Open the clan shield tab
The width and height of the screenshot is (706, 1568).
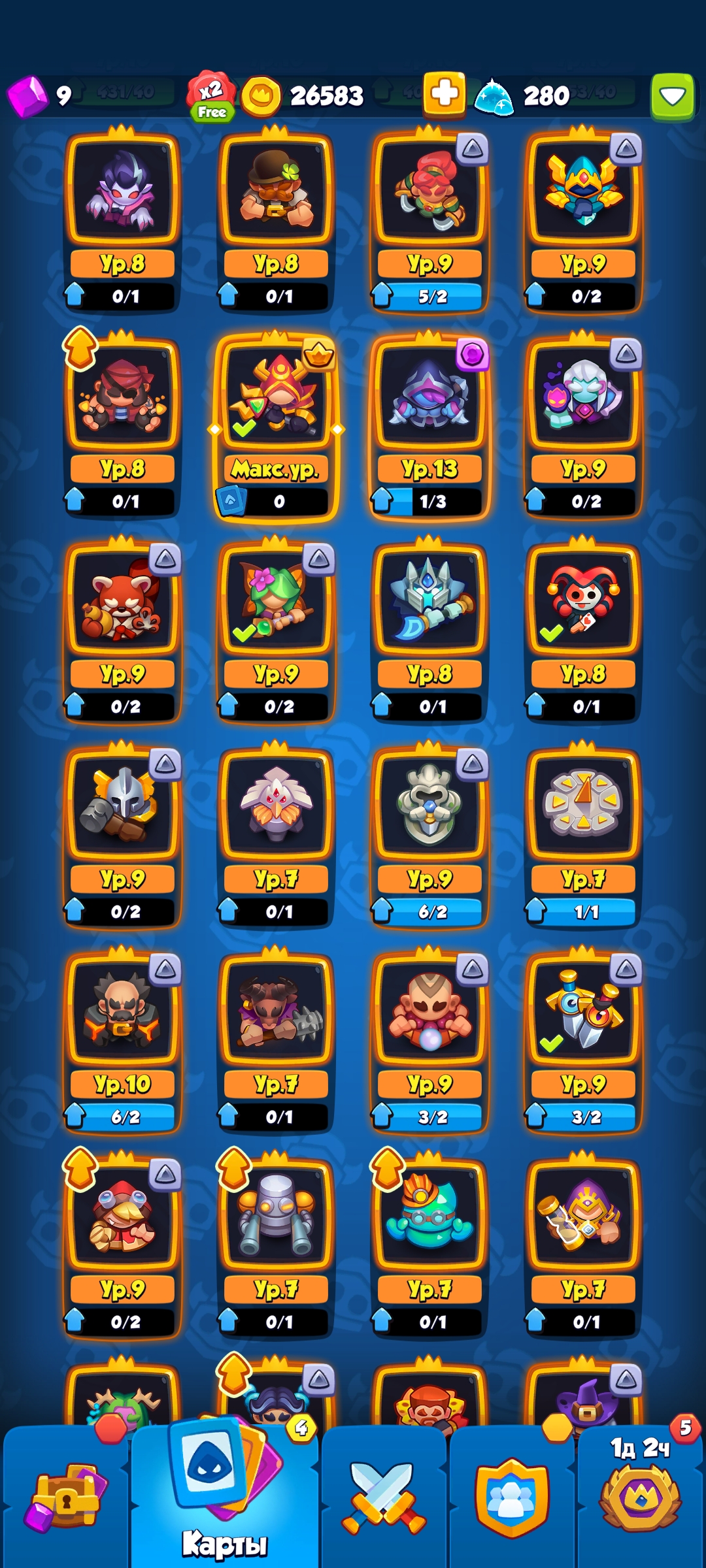[512, 1497]
